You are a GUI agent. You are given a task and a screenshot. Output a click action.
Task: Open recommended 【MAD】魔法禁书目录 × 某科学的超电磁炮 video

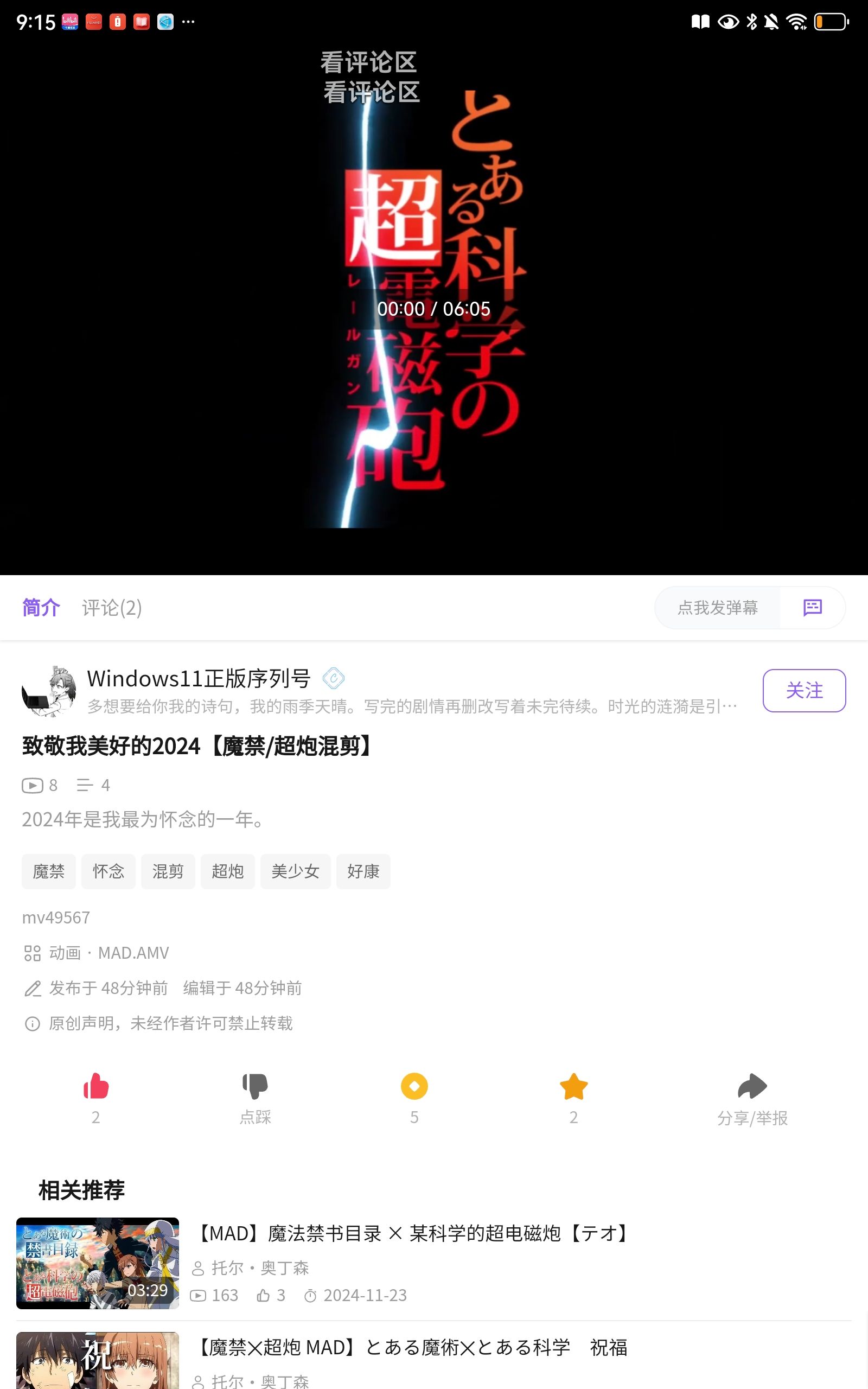pyautogui.click(x=412, y=1233)
